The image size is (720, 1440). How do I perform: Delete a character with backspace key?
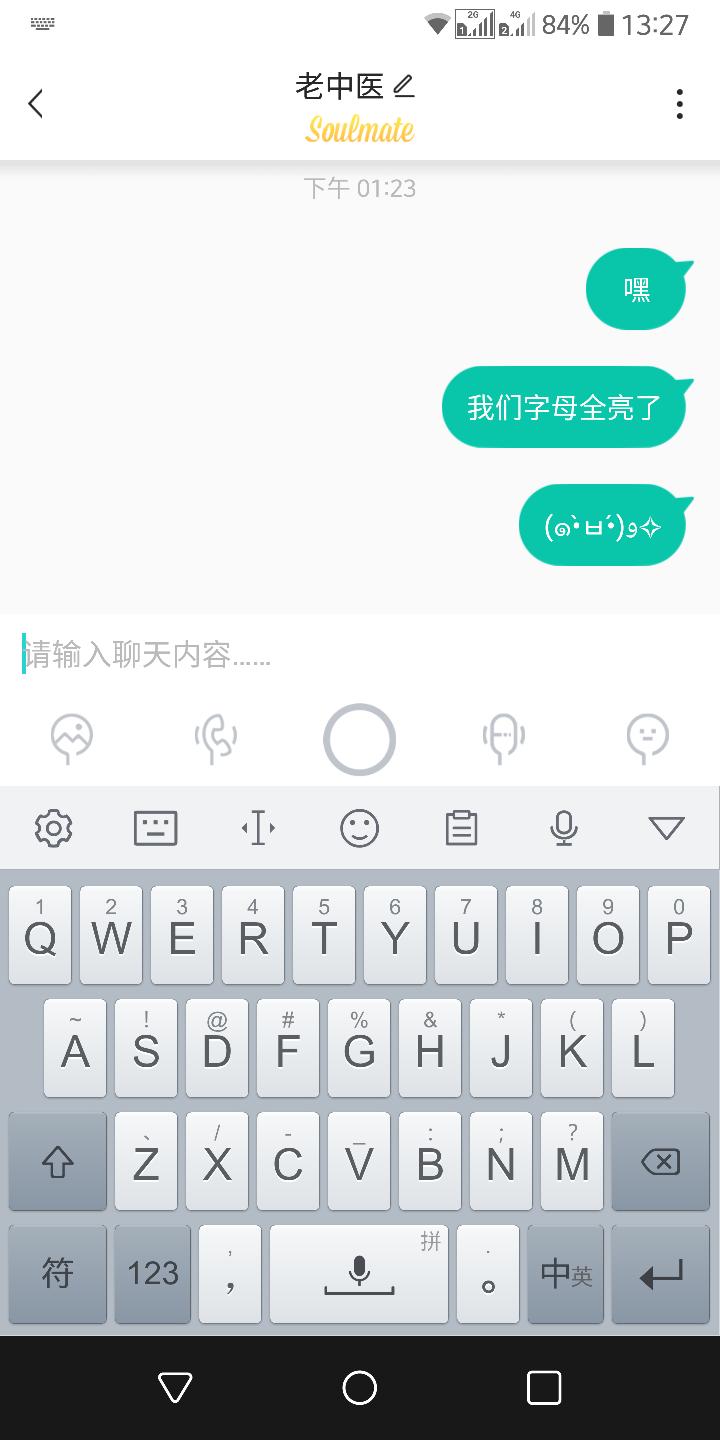point(660,1161)
